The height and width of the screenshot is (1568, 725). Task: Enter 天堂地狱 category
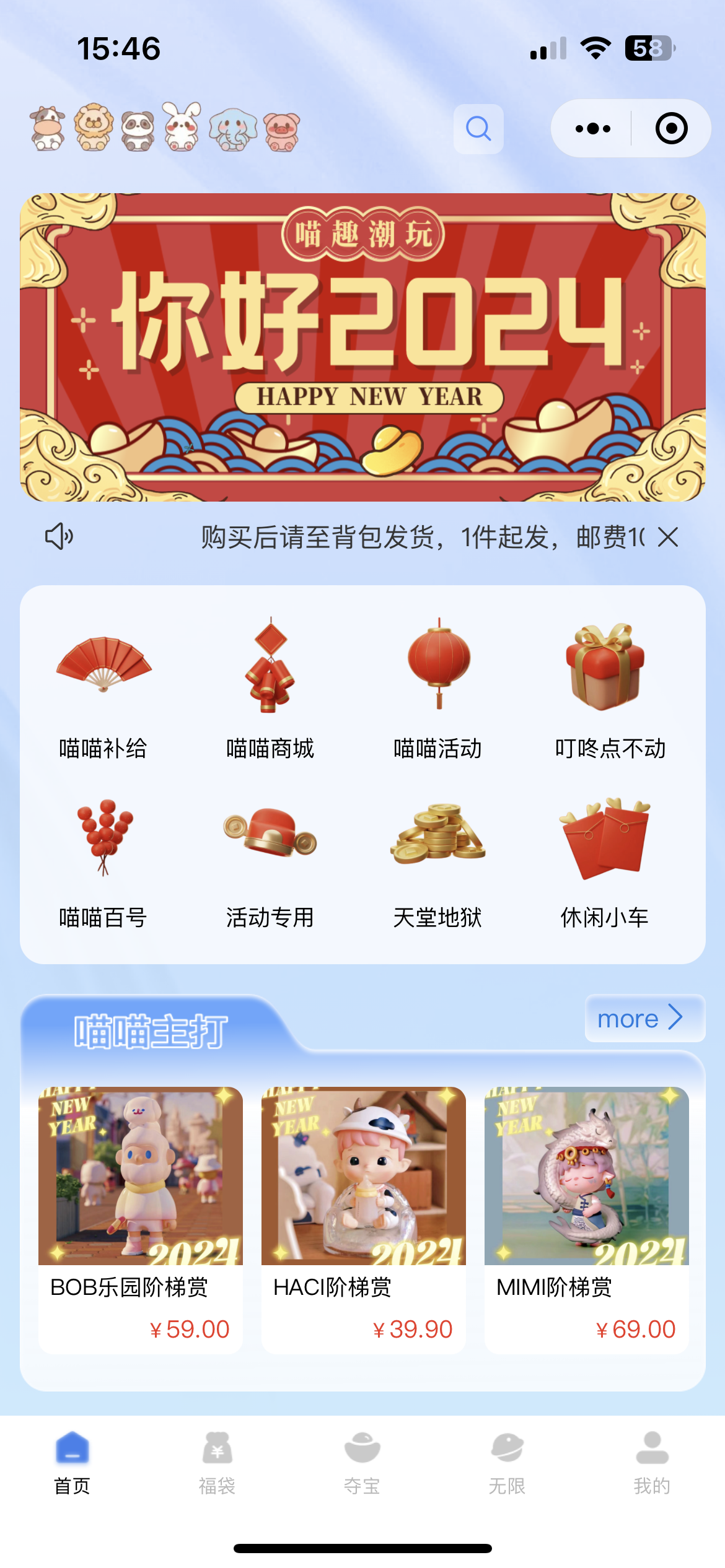437,861
